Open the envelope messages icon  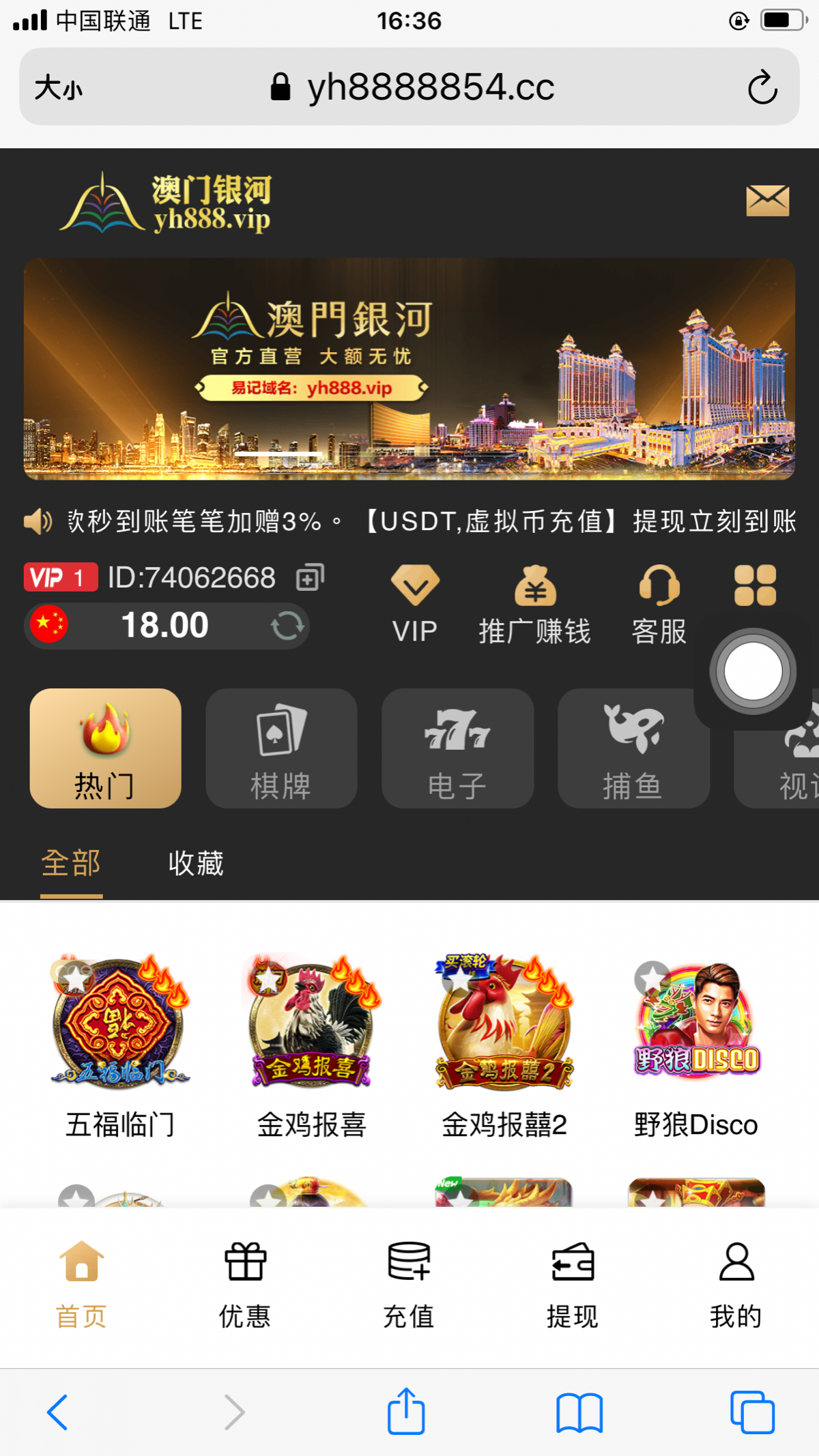767,201
